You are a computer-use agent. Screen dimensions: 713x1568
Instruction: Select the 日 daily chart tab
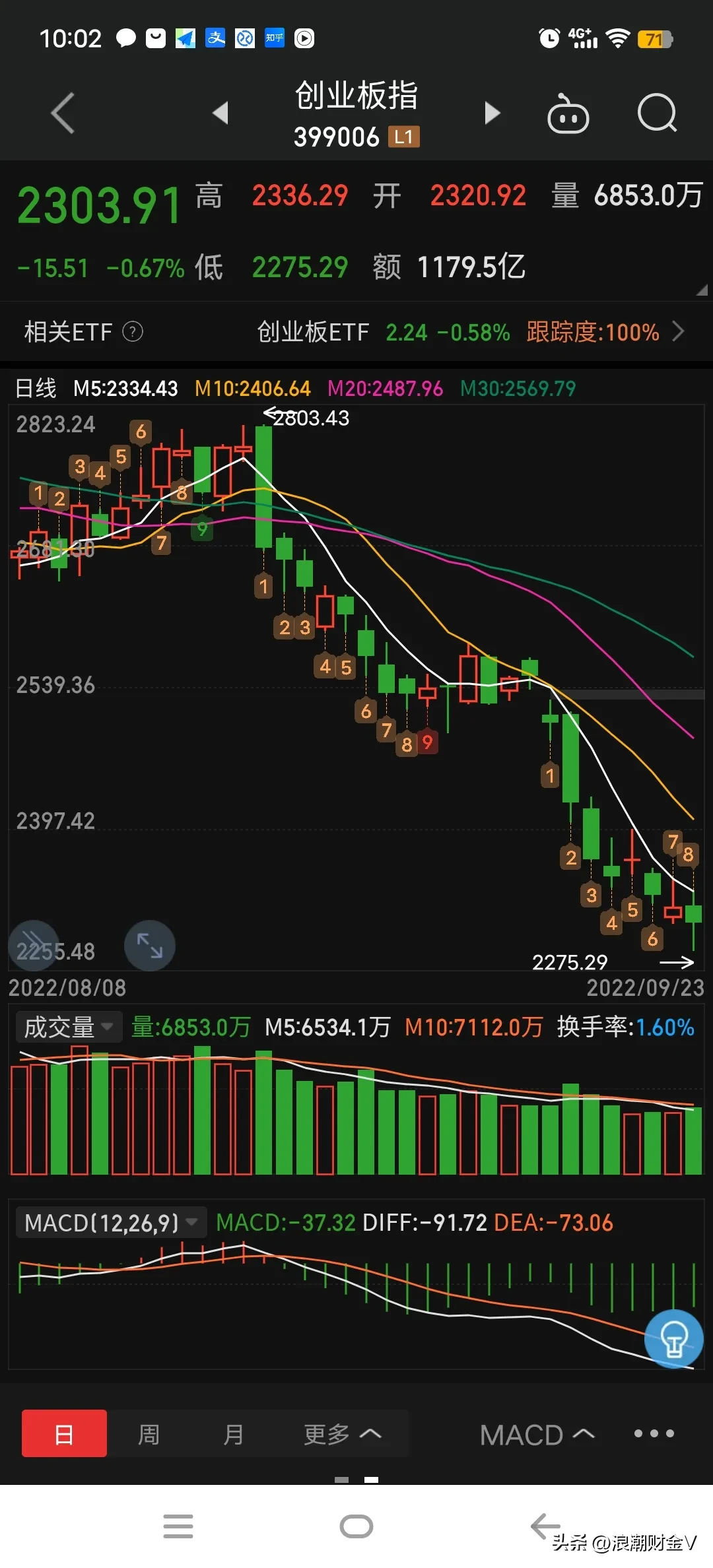(64, 1433)
